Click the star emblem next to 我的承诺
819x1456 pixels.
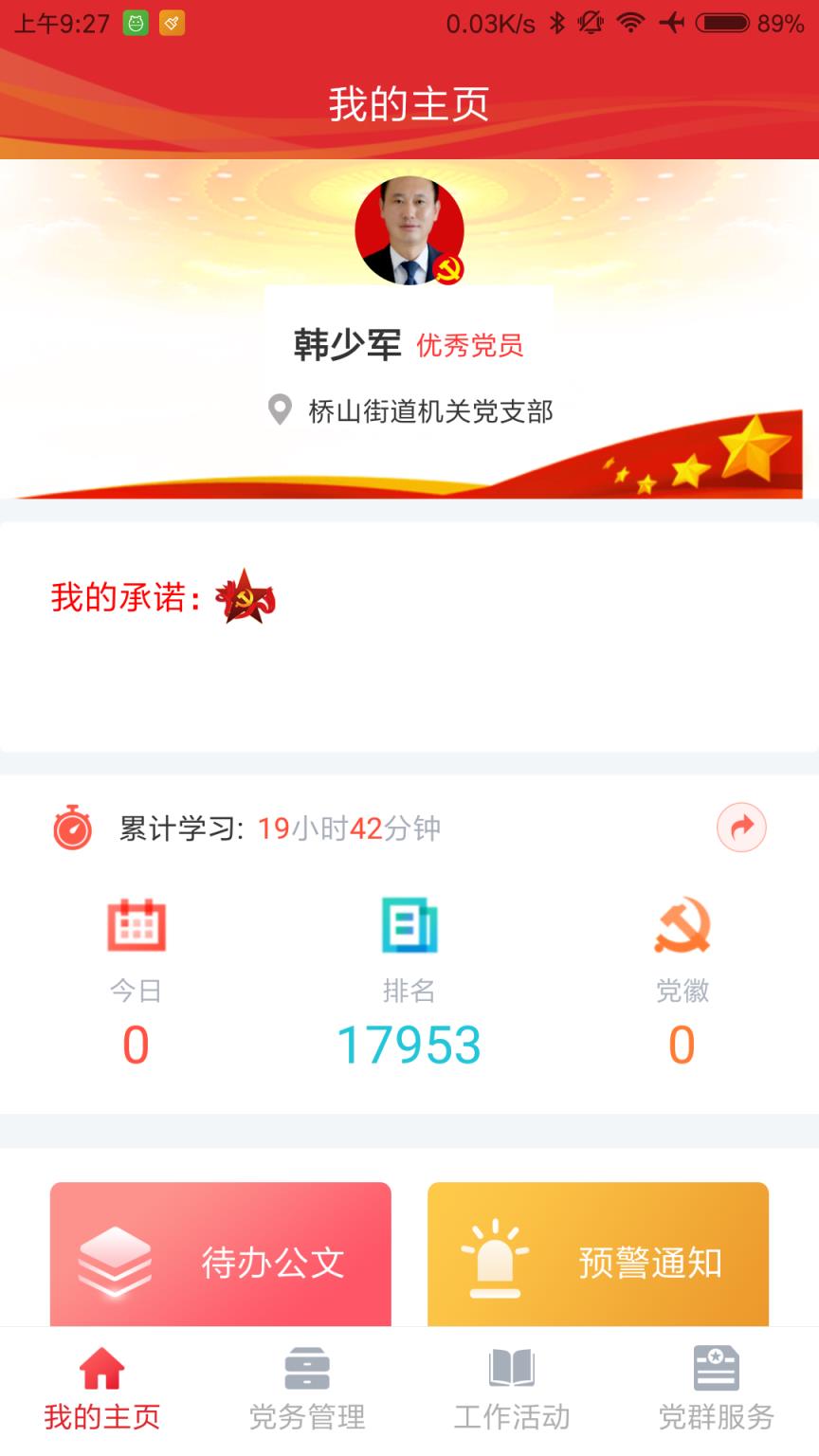(x=245, y=597)
